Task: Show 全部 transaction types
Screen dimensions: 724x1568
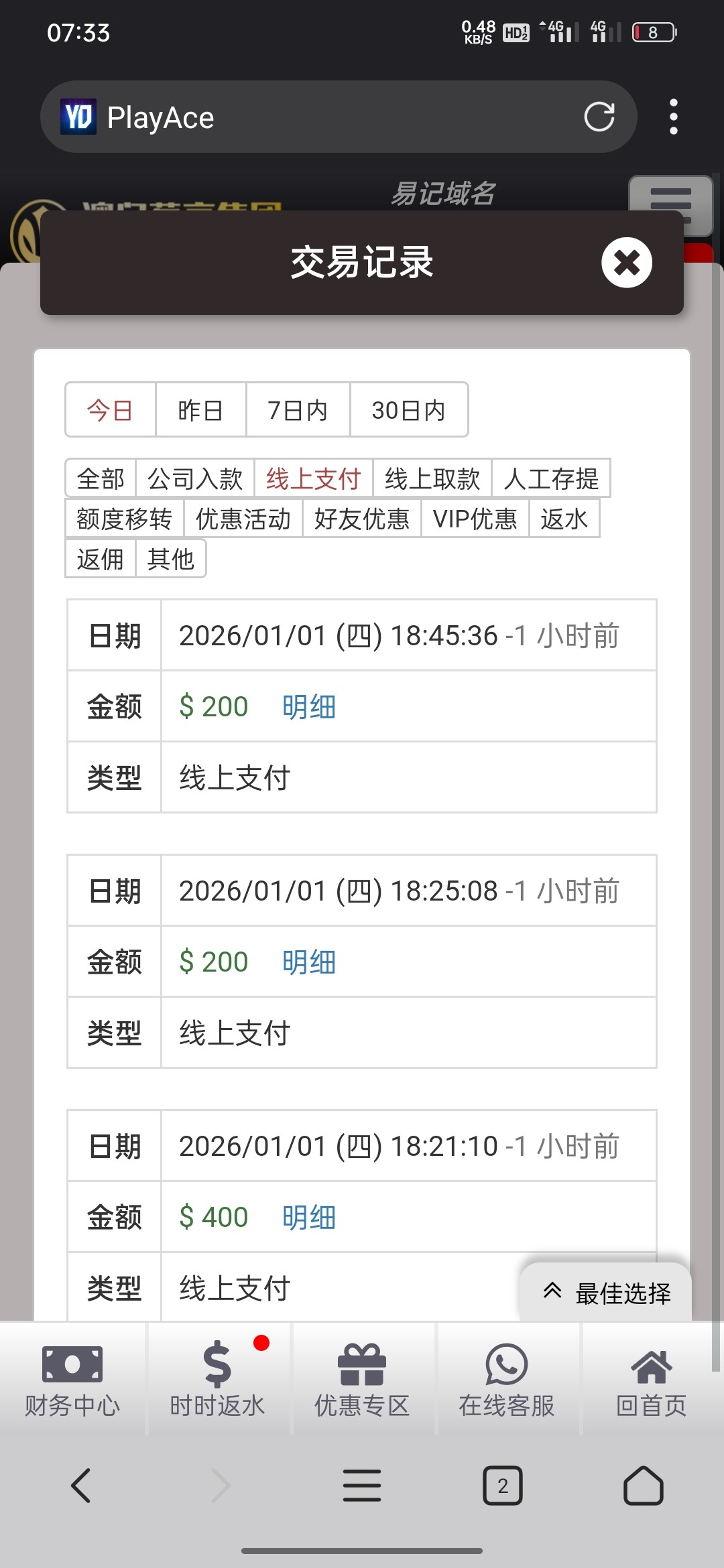Action: (101, 478)
